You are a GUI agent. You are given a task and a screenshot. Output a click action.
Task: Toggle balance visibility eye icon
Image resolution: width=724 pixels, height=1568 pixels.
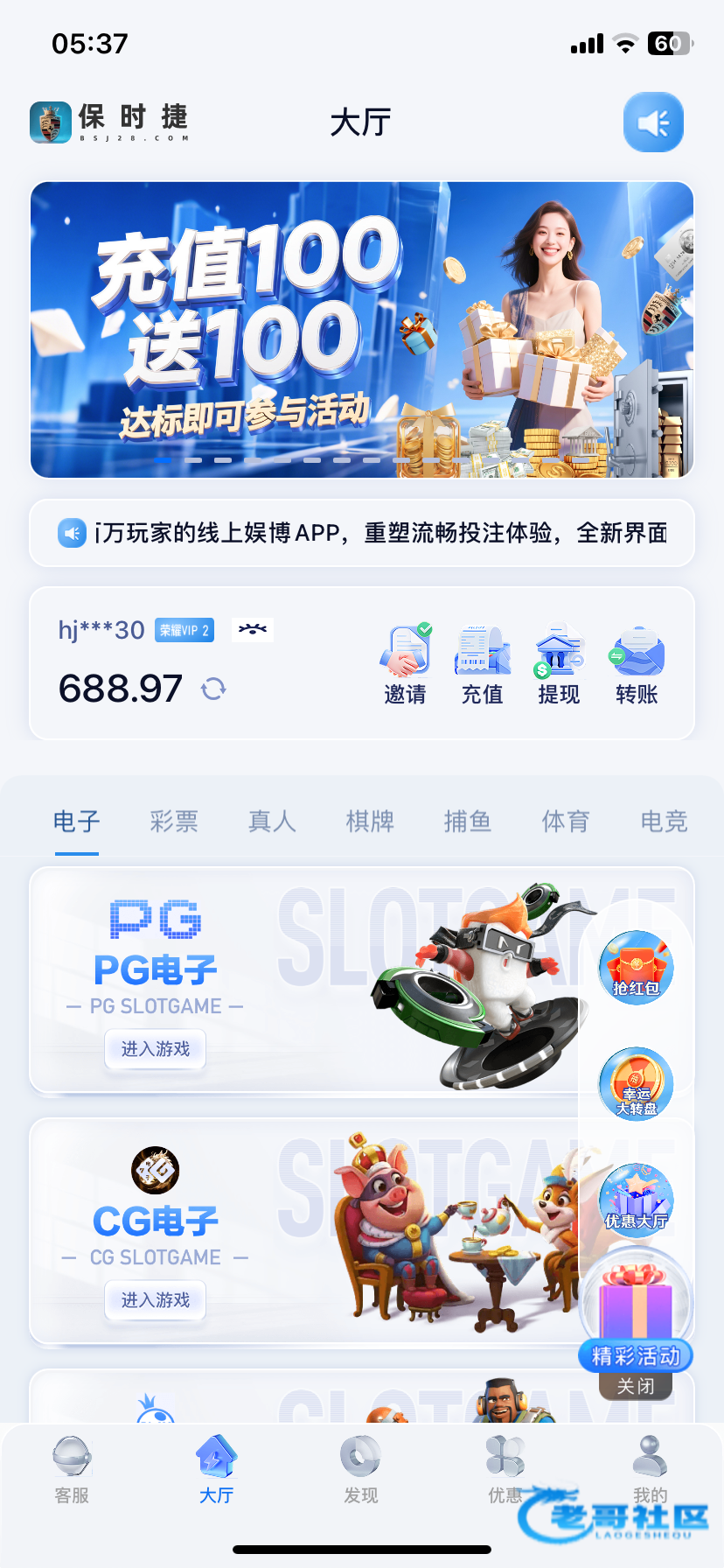coord(253,629)
